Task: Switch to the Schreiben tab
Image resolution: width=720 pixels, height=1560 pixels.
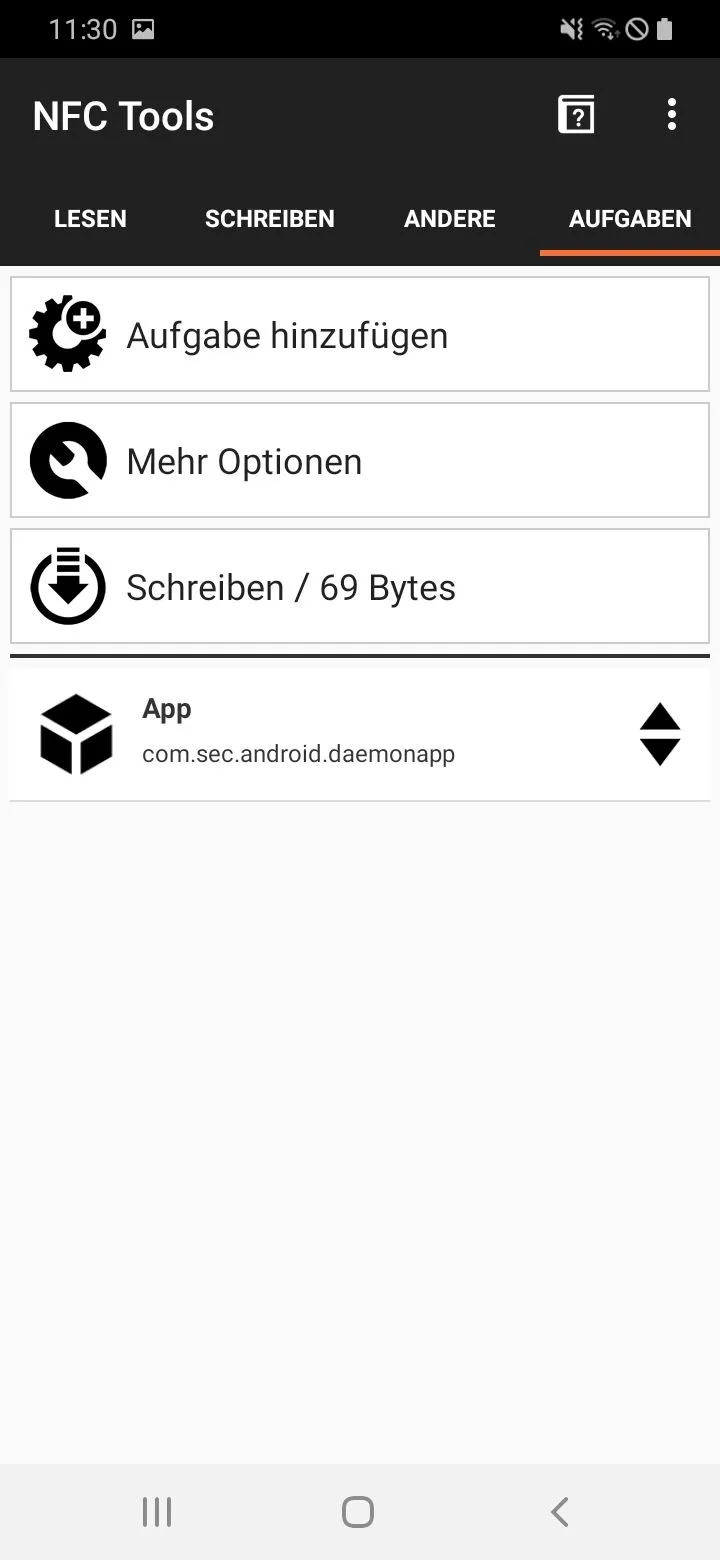Action: (x=270, y=219)
